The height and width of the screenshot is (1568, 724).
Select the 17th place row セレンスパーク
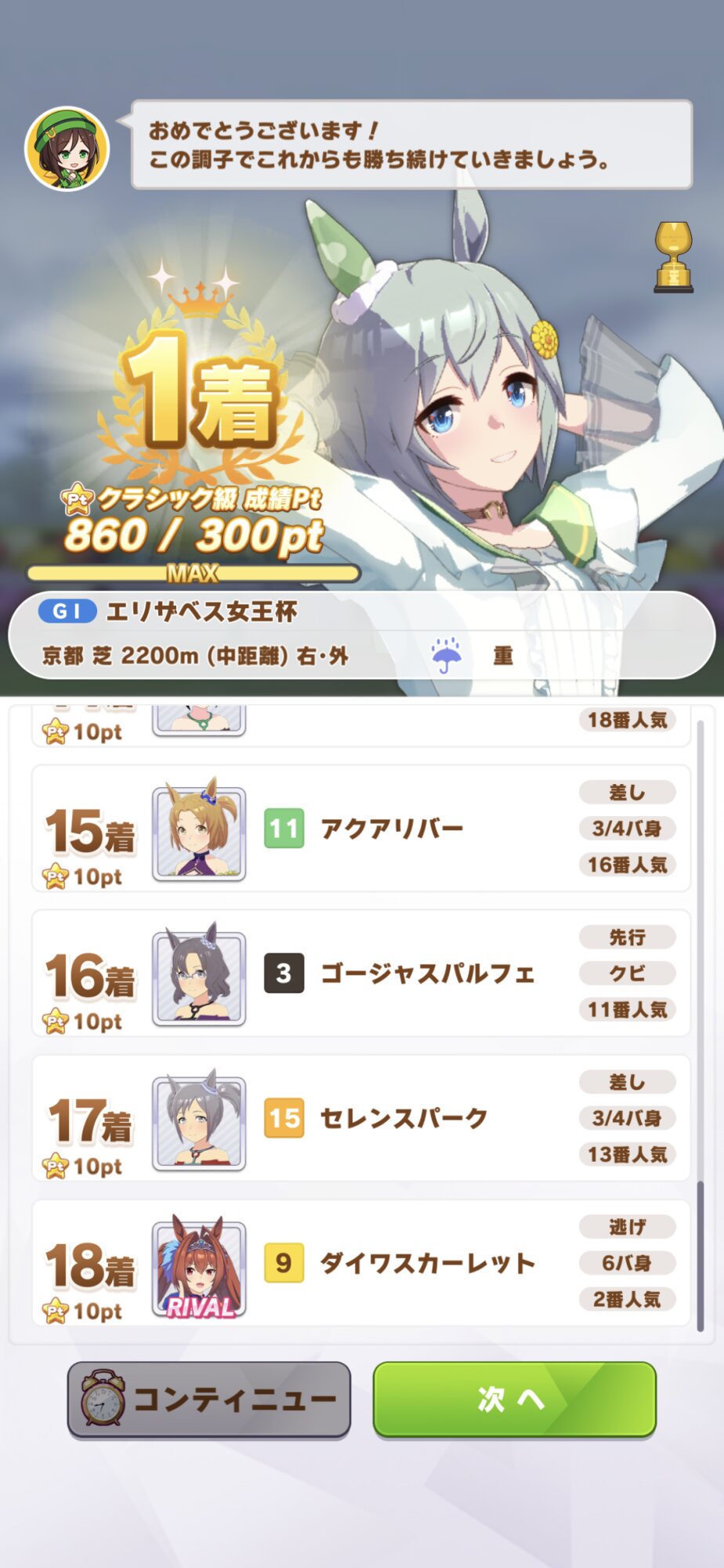point(361,1118)
